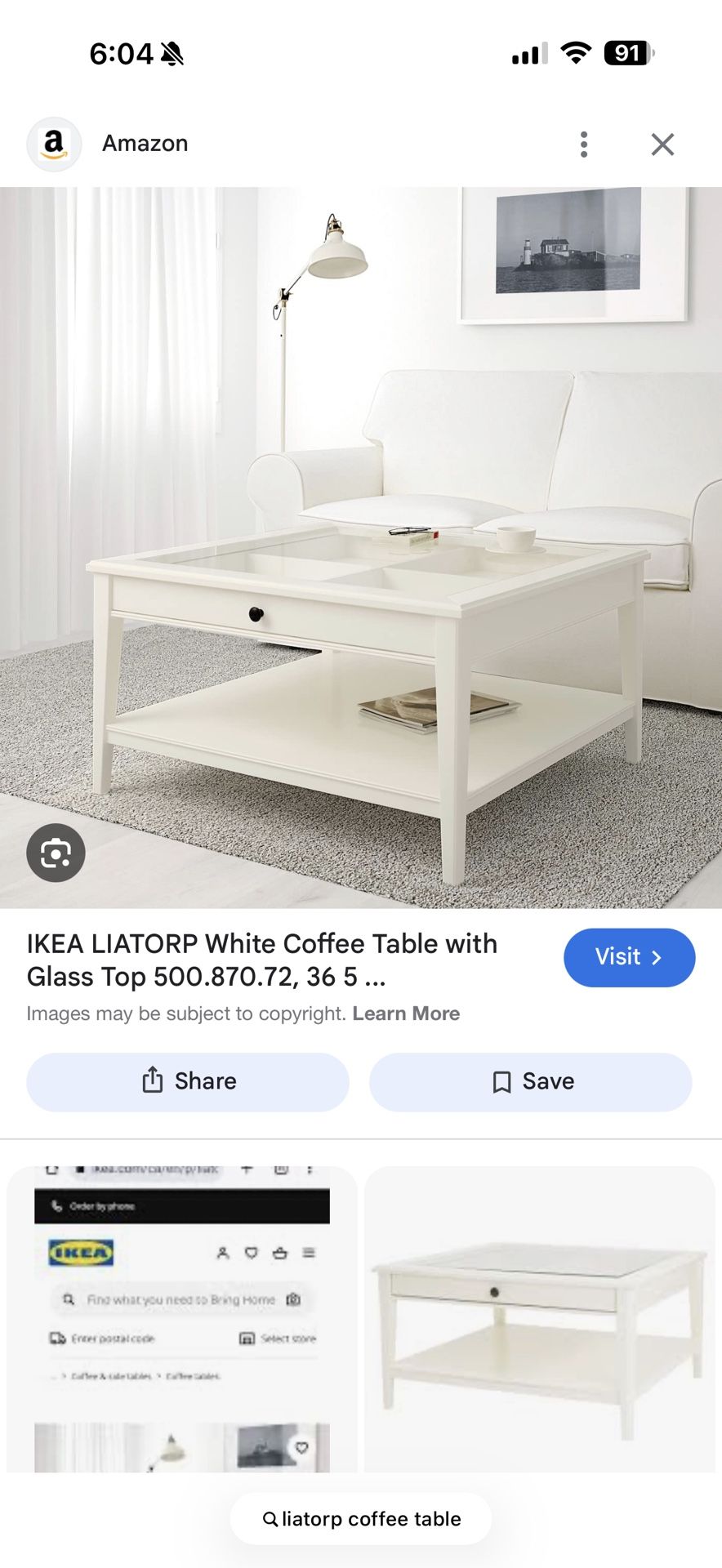This screenshot has height=1568, width=722.
Task: Open the three-dot overflow menu
Action: point(583,145)
